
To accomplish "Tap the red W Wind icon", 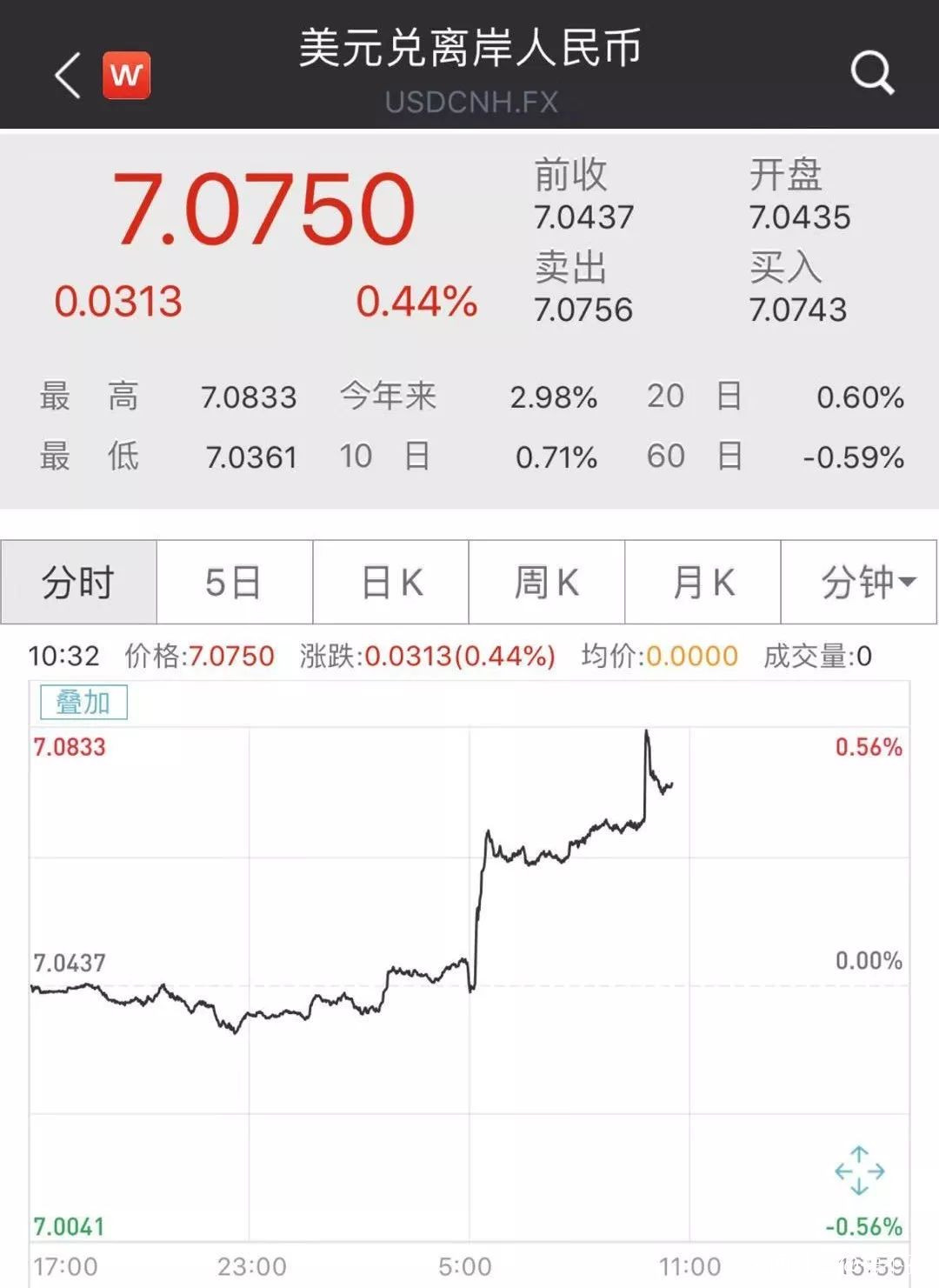I will [x=127, y=75].
